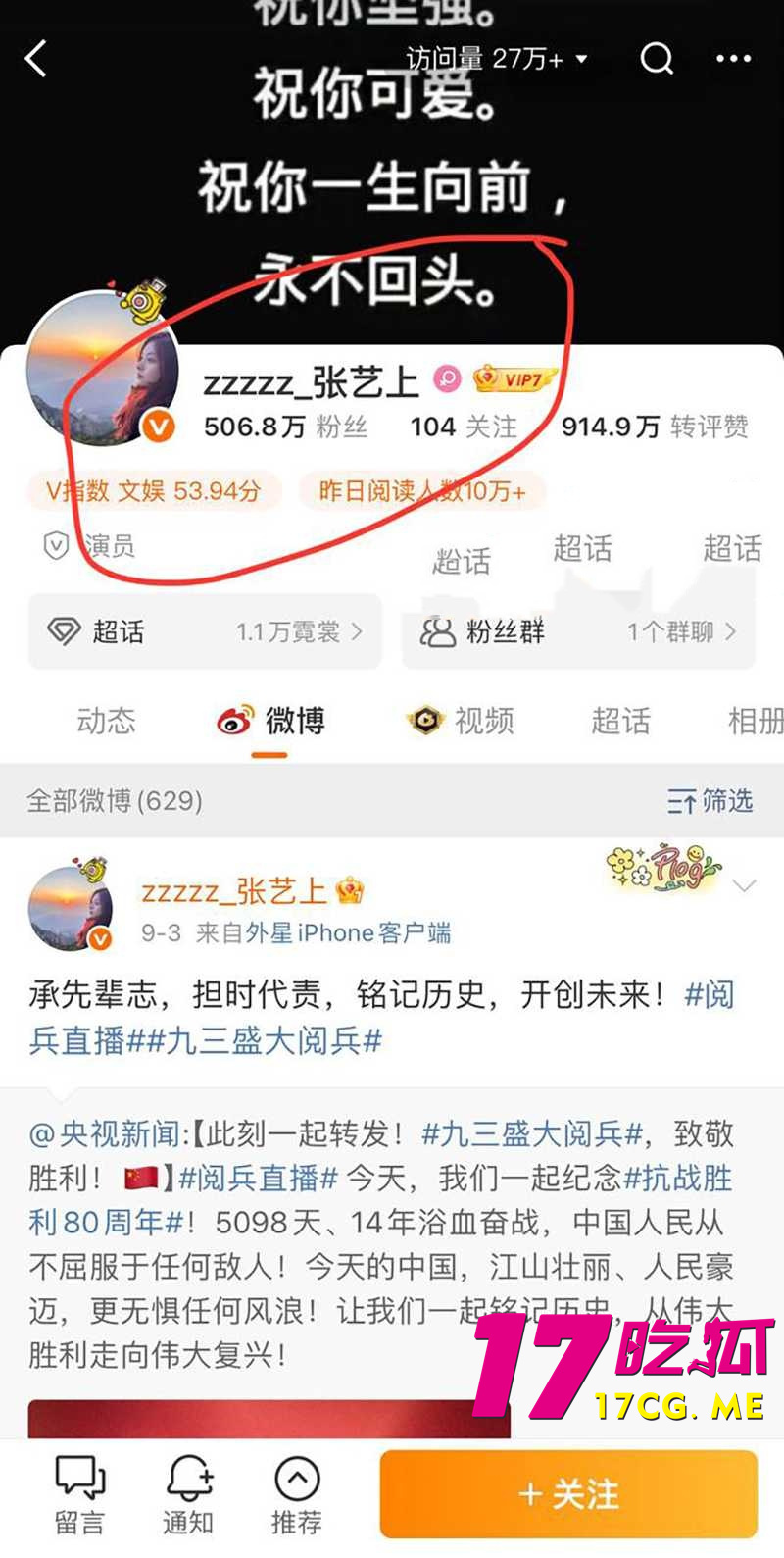Image resolution: width=784 pixels, height=1558 pixels.
Task: Tap the +关注 follow button
Action: tap(569, 1494)
